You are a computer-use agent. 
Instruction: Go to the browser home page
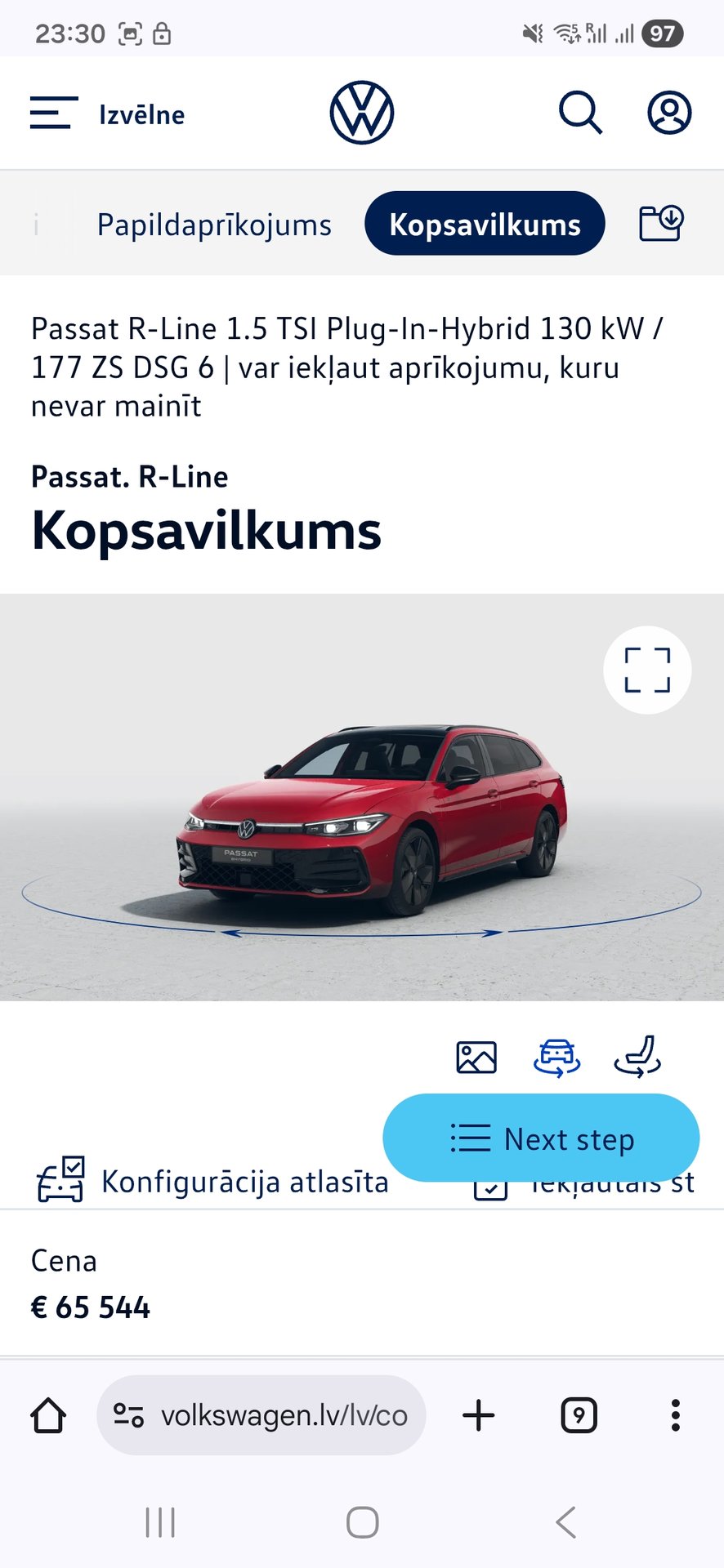(x=48, y=1415)
